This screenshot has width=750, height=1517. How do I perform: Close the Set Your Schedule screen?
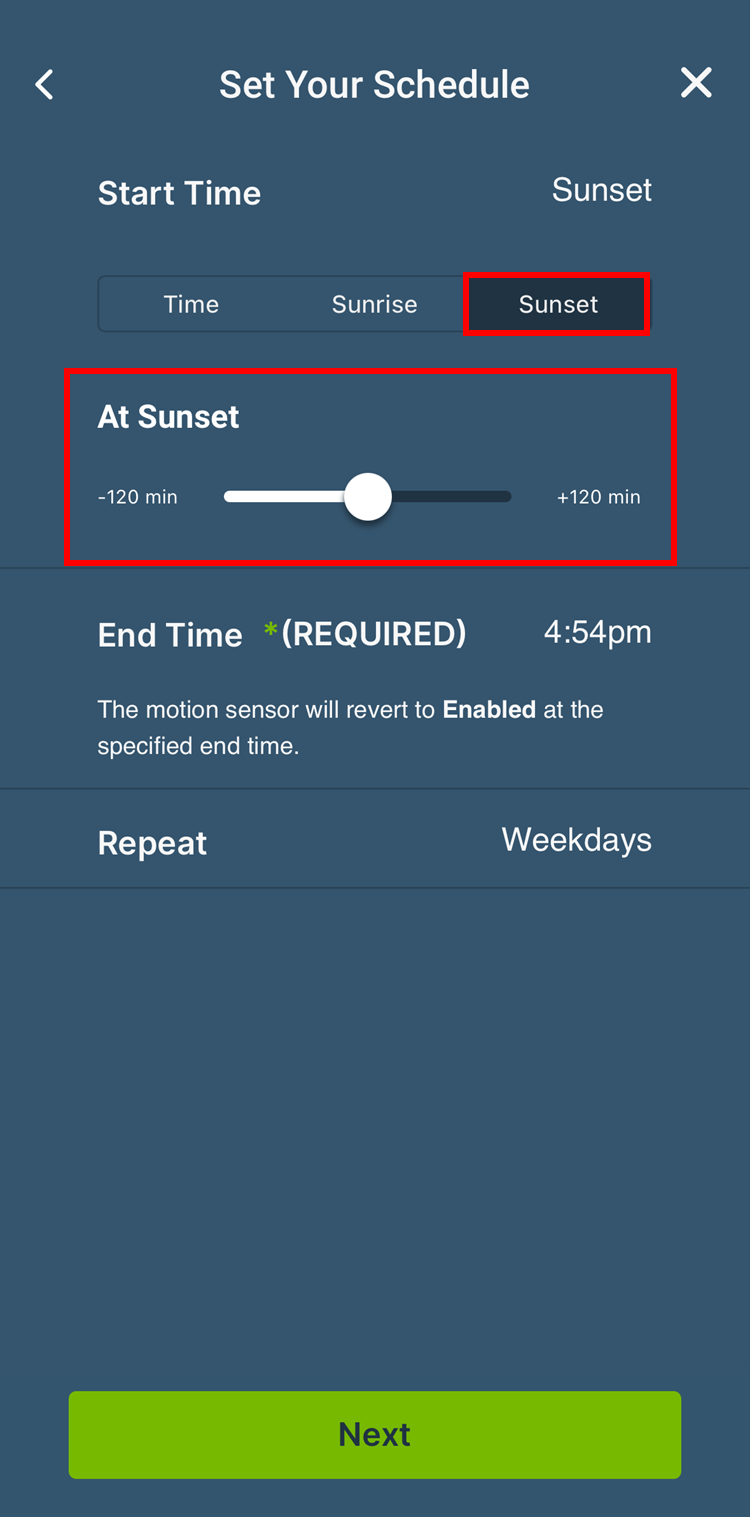696,83
